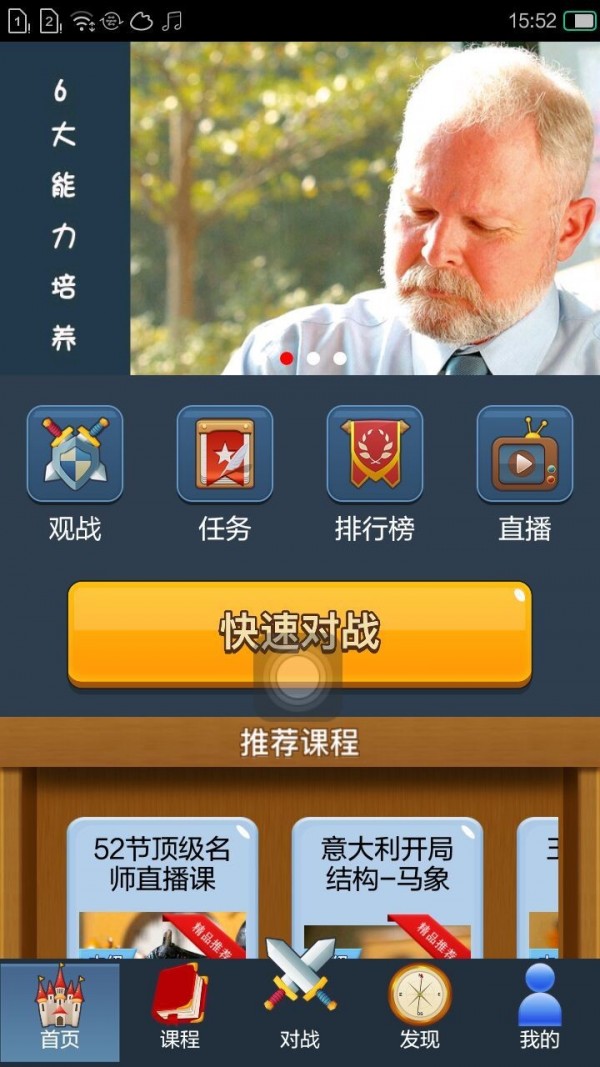600x1067 pixels.
Task: Select the second banner page dot
Action: 313,358
